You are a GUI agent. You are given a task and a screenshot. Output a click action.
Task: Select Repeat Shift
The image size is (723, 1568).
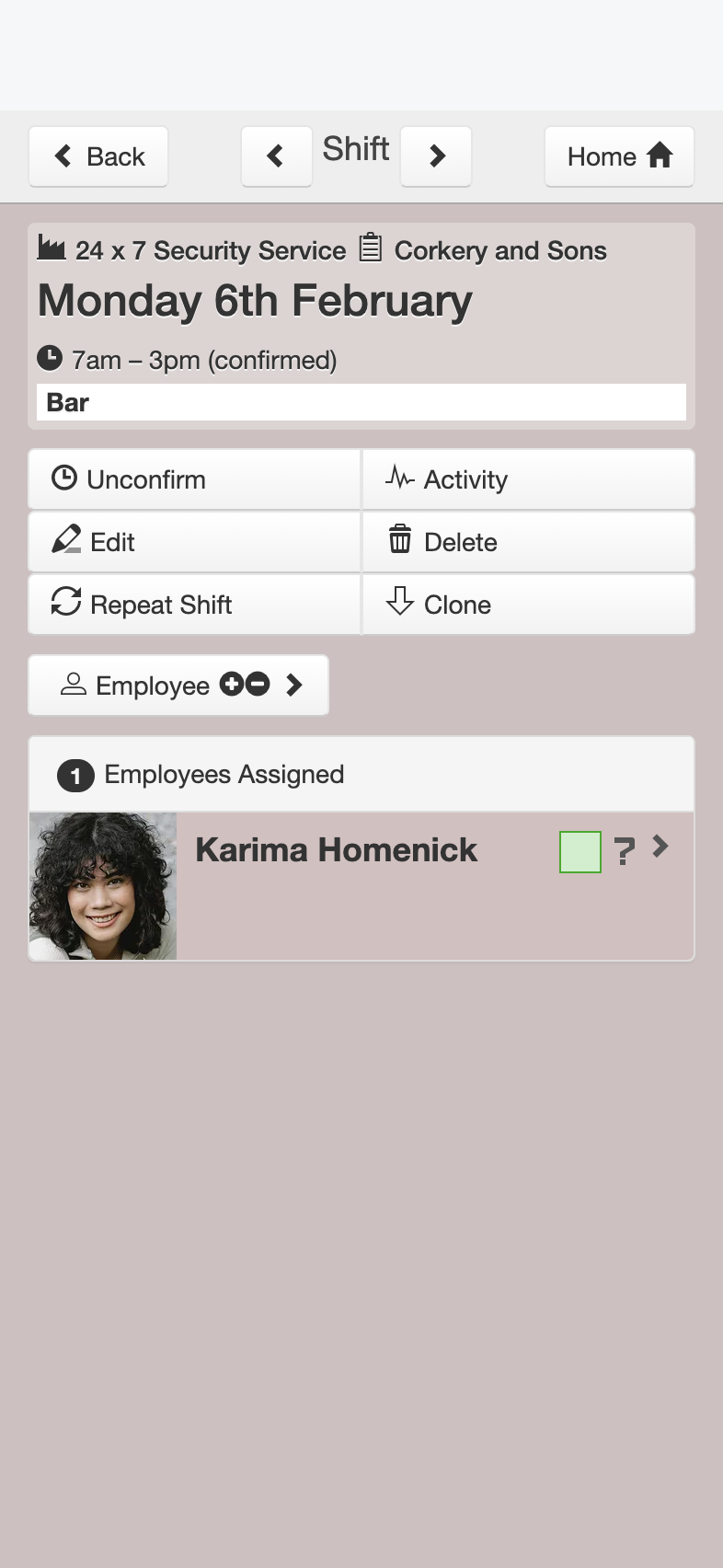194,605
